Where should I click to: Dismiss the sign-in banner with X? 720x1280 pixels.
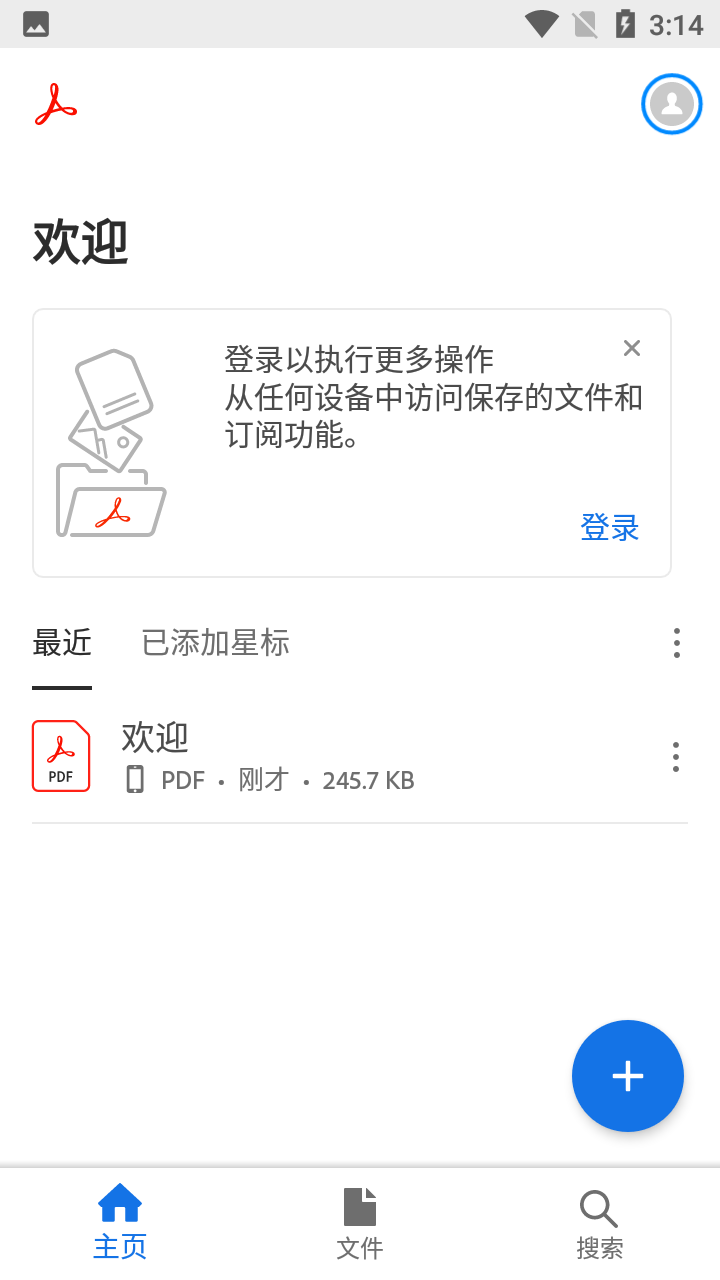(631, 348)
